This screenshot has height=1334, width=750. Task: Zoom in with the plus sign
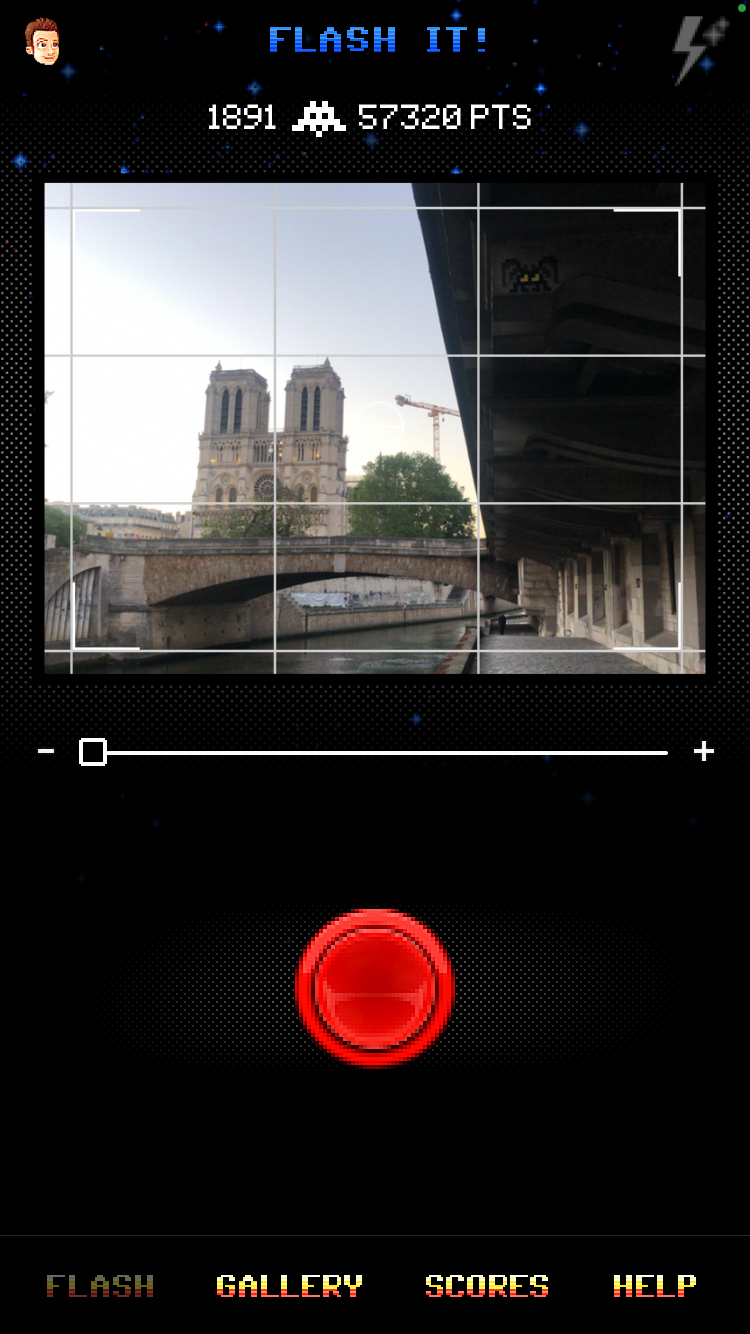(x=704, y=751)
